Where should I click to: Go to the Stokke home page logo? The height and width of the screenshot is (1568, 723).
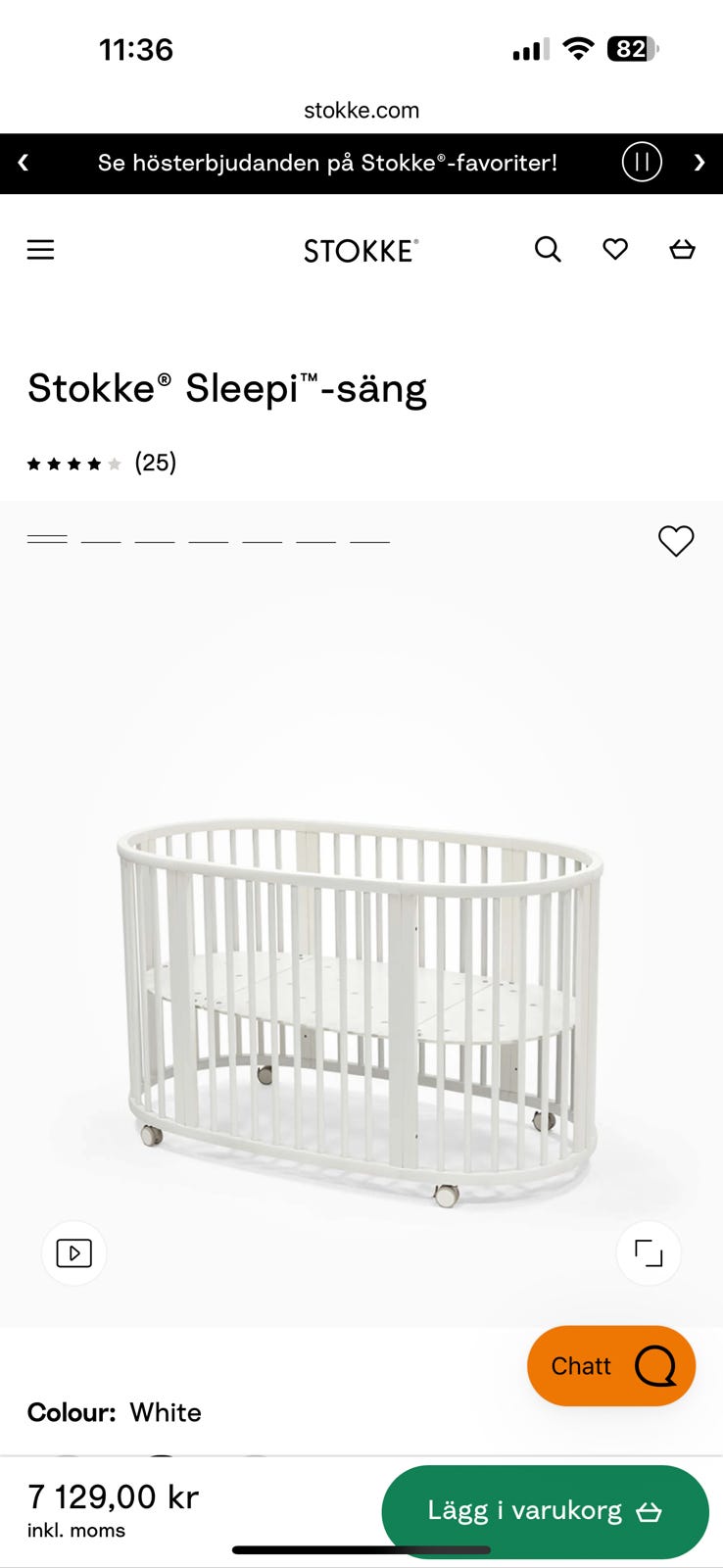coord(361,251)
